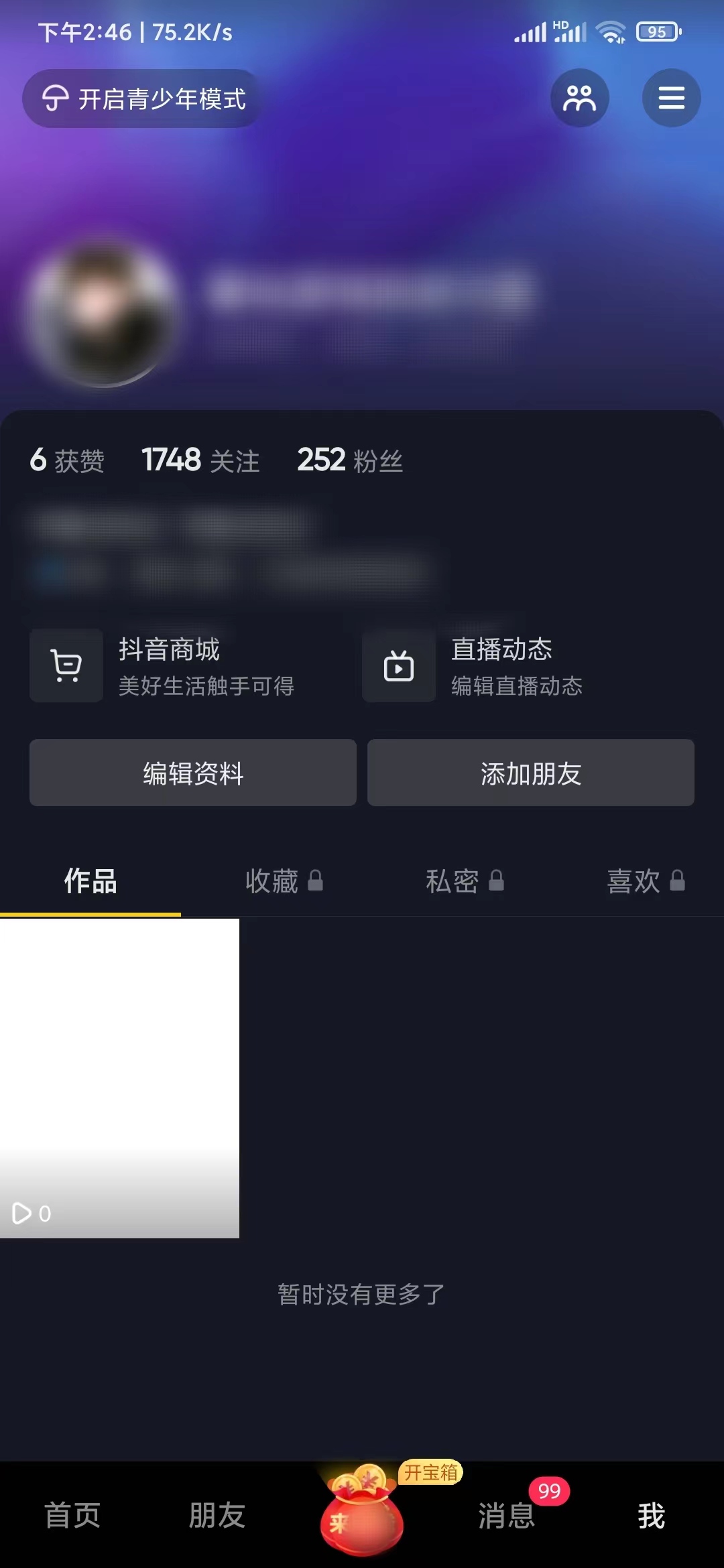Screen dimensions: 724x1568
Task: Open the hamburger menu at top right
Action: (x=670, y=98)
